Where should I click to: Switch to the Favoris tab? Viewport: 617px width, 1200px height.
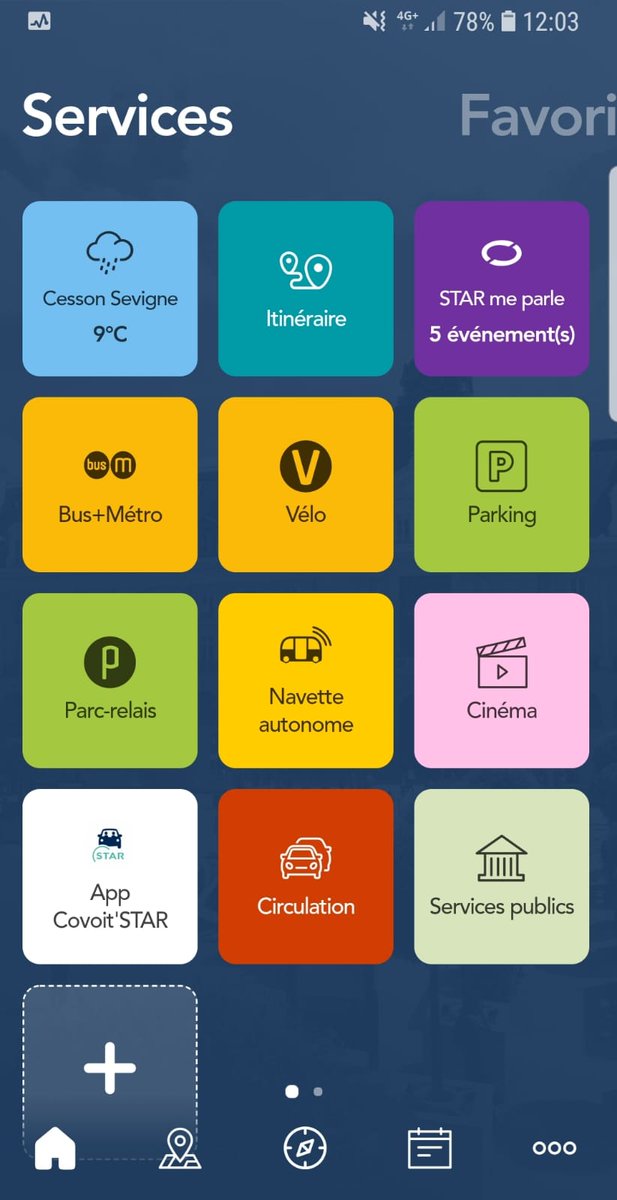(x=538, y=116)
